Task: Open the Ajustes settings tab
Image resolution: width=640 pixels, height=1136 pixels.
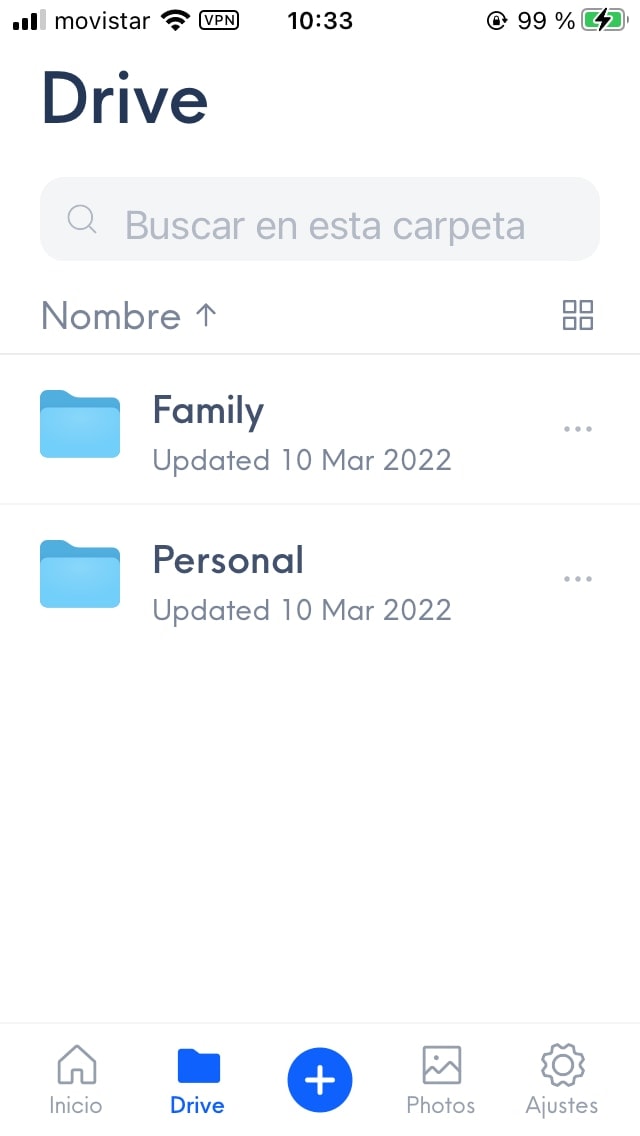Action: click(562, 1080)
